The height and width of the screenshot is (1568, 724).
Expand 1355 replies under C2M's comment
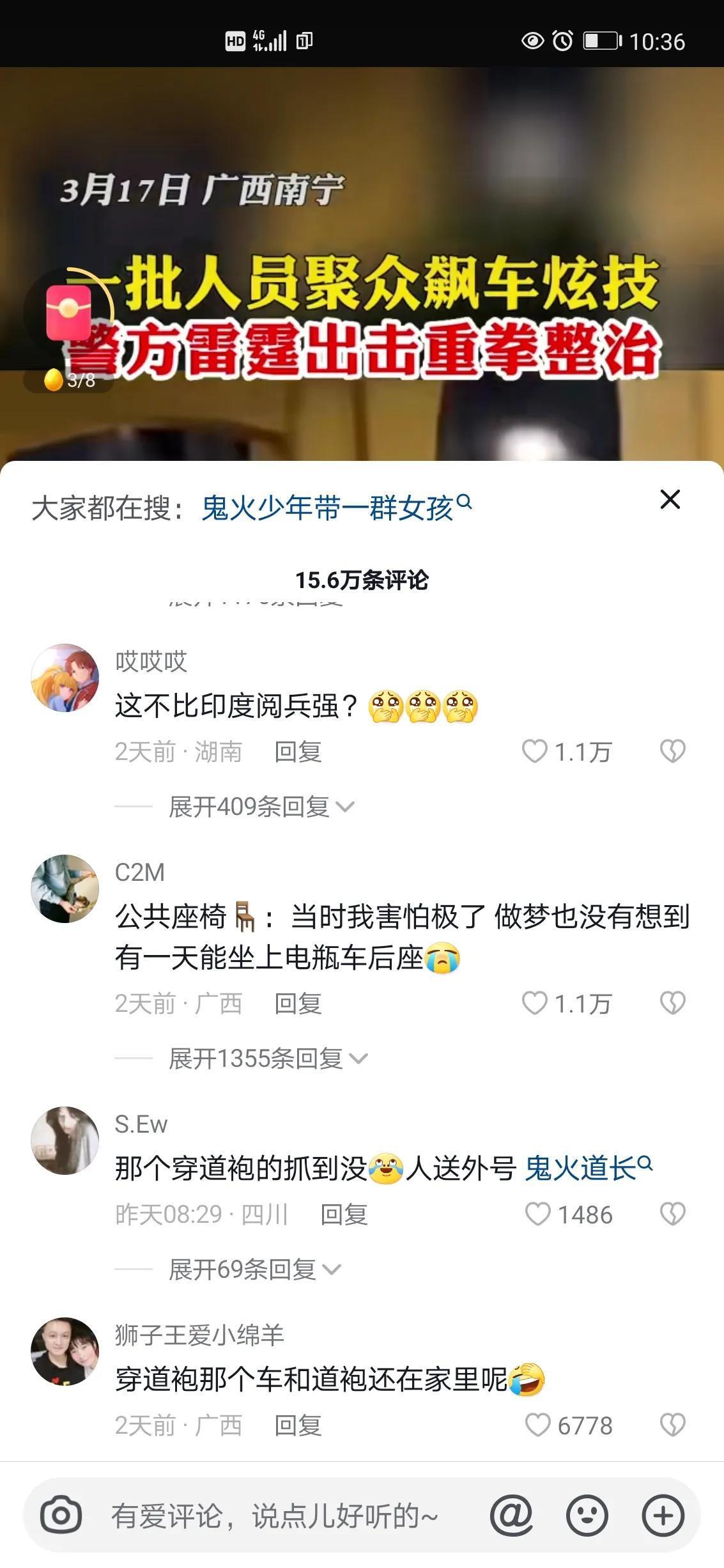pyautogui.click(x=268, y=1059)
